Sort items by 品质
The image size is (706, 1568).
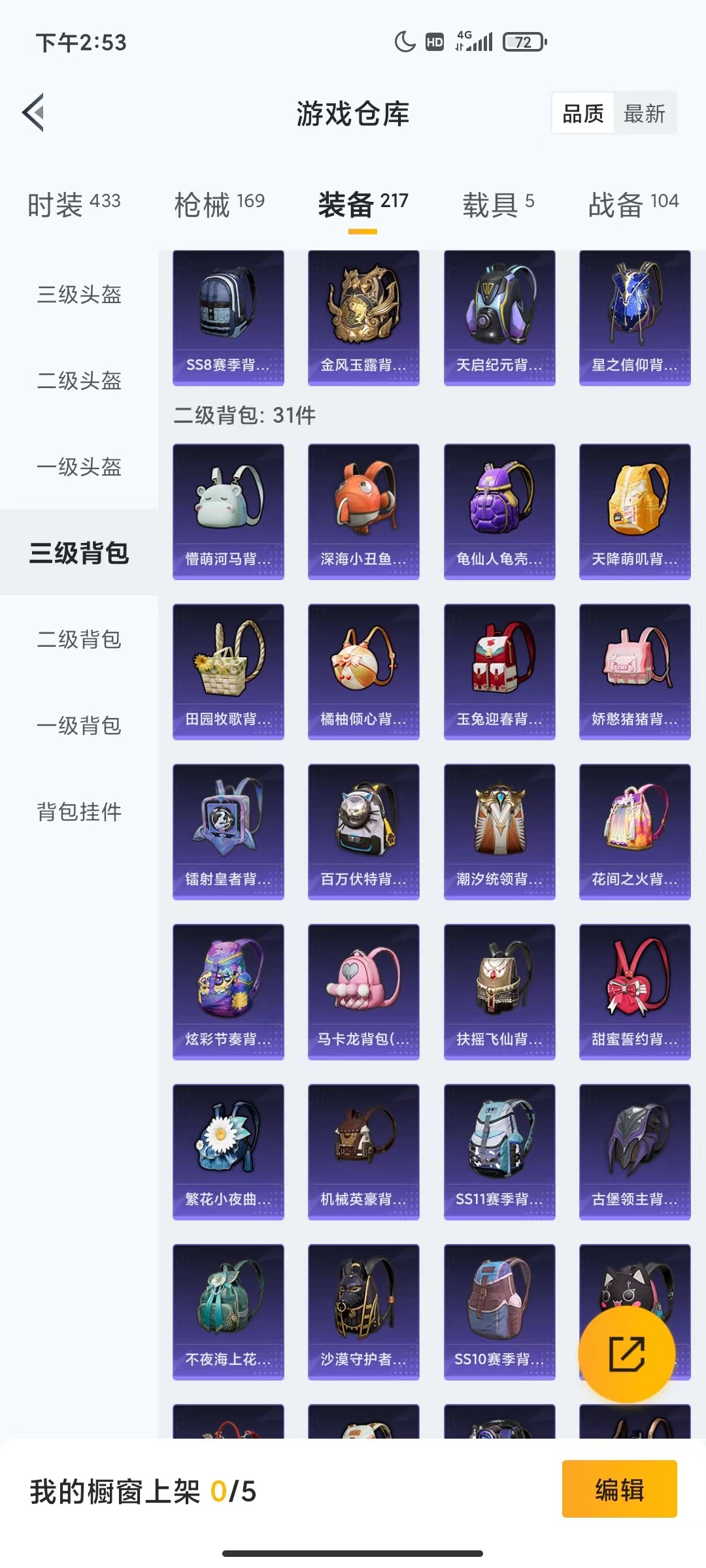point(583,114)
